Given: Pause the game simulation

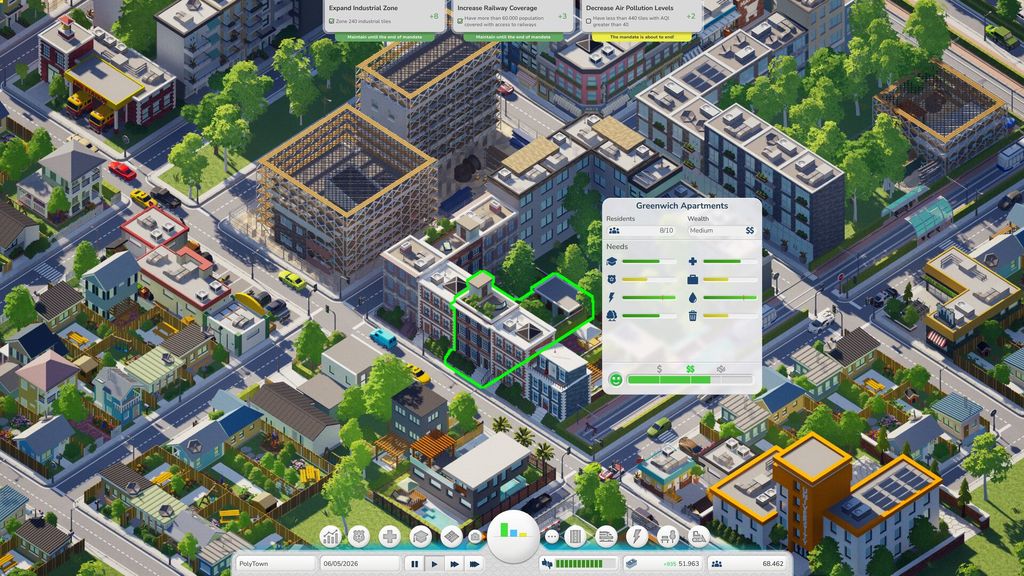Looking at the screenshot, I should point(414,564).
